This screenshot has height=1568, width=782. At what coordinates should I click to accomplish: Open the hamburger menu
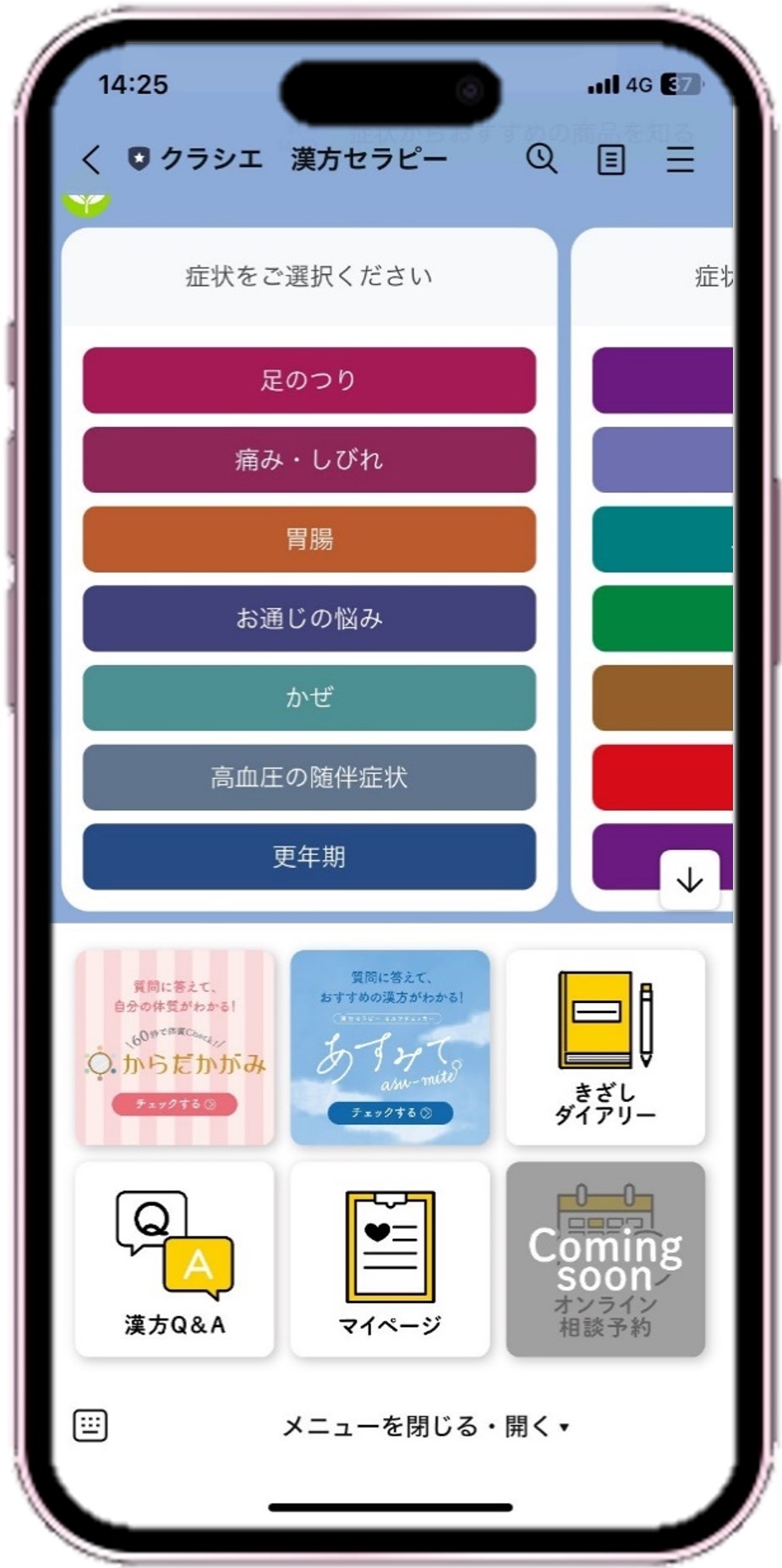[x=680, y=159]
